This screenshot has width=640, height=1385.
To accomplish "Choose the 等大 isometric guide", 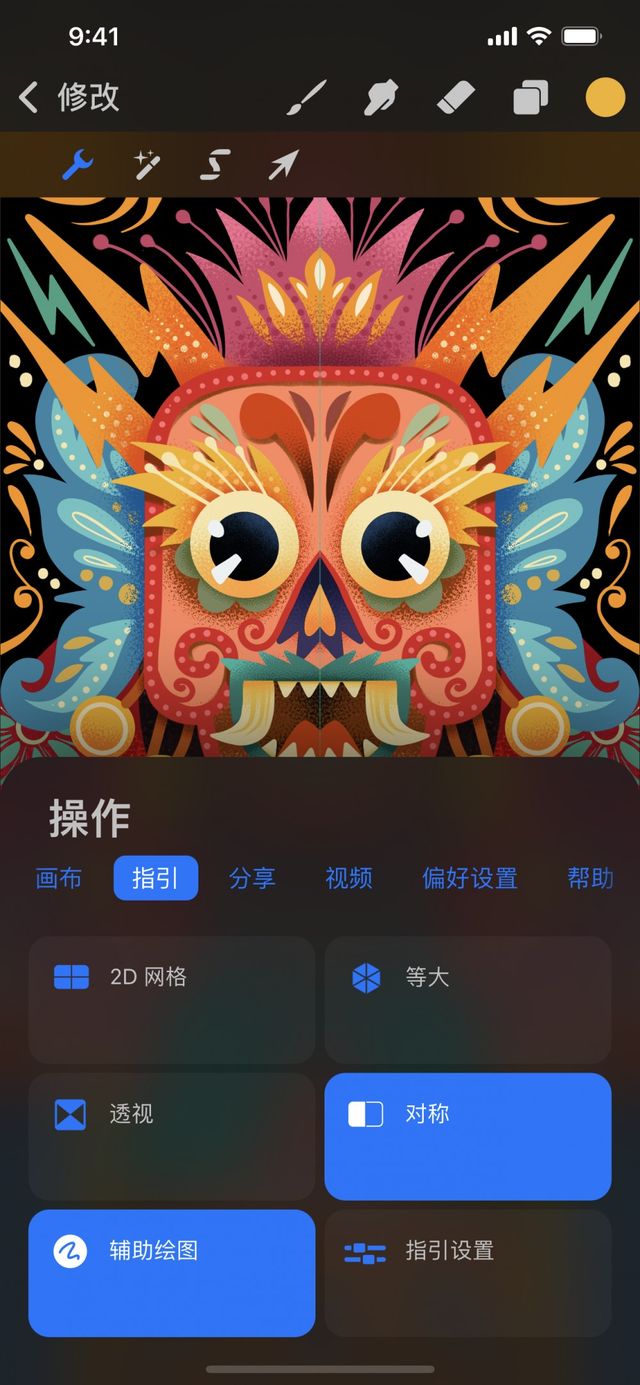I will (467, 1000).
